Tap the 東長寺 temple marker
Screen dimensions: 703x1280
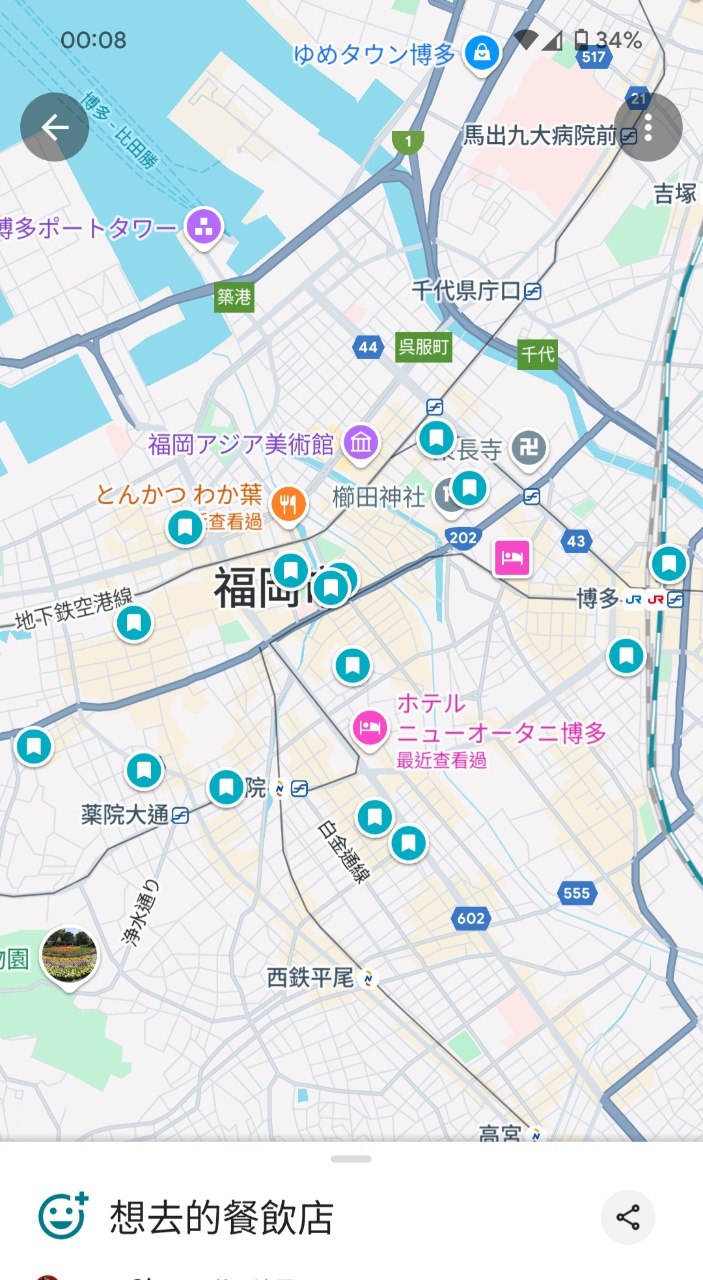pyautogui.click(x=528, y=447)
